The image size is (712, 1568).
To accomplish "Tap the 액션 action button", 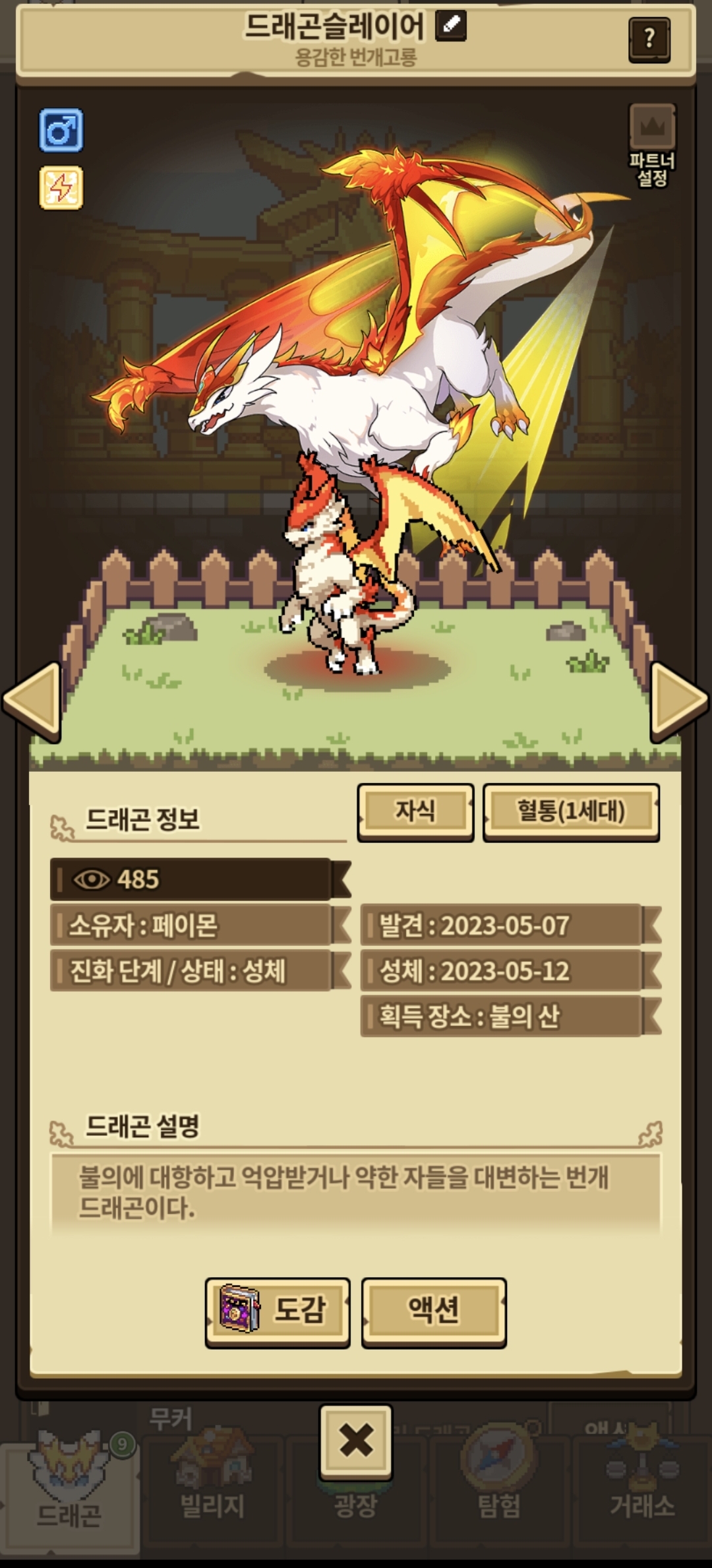I will (434, 1309).
